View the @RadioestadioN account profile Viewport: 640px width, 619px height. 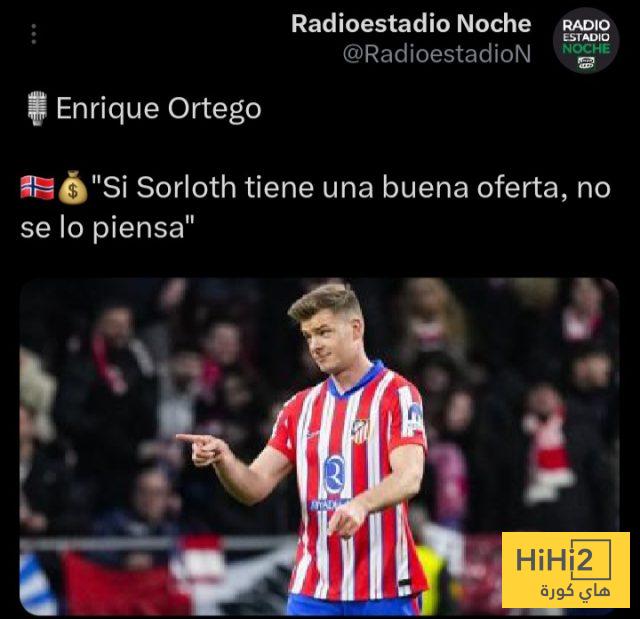pos(437,54)
